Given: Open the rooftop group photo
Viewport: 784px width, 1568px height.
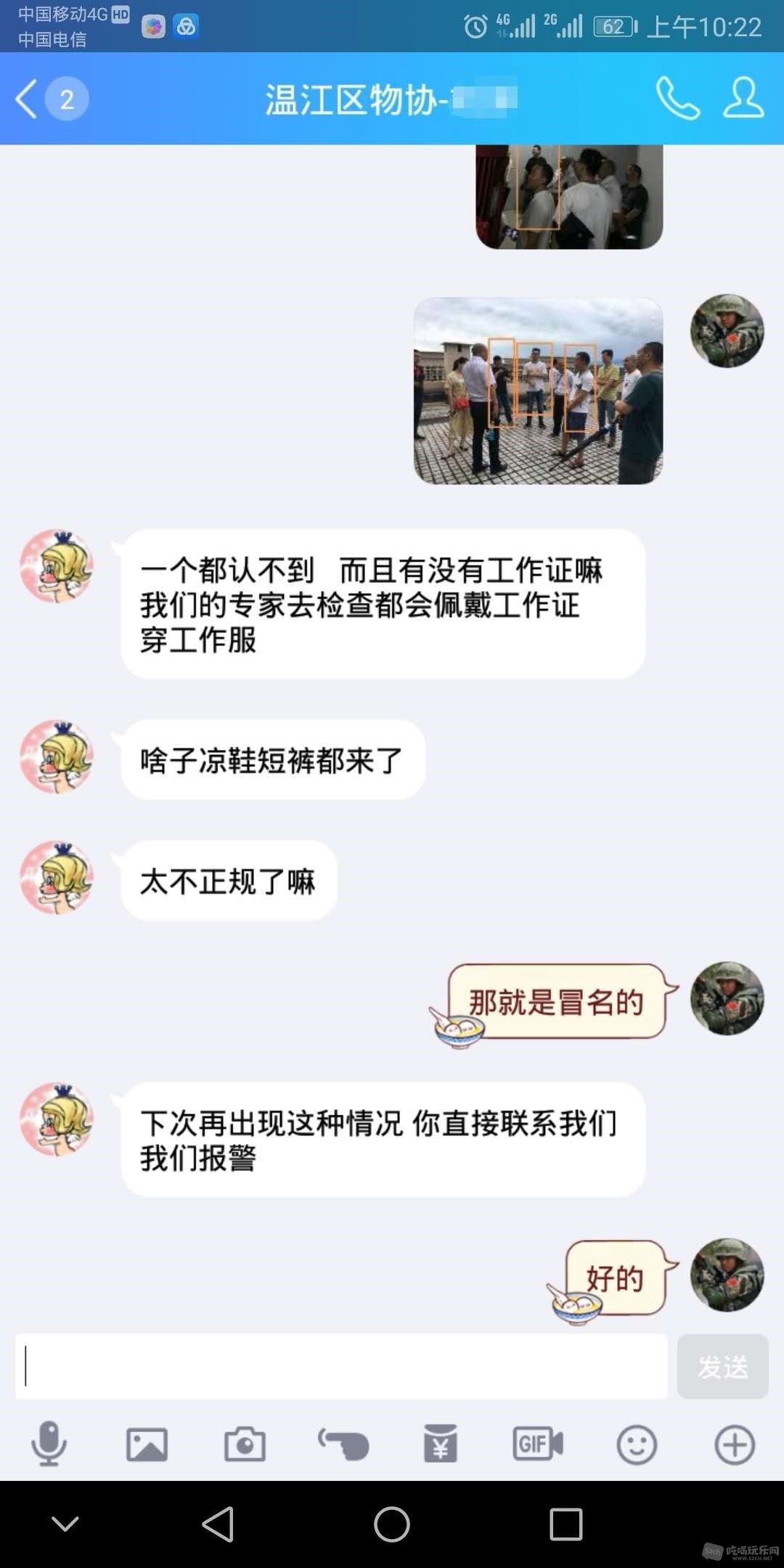Looking at the screenshot, I should point(538,391).
